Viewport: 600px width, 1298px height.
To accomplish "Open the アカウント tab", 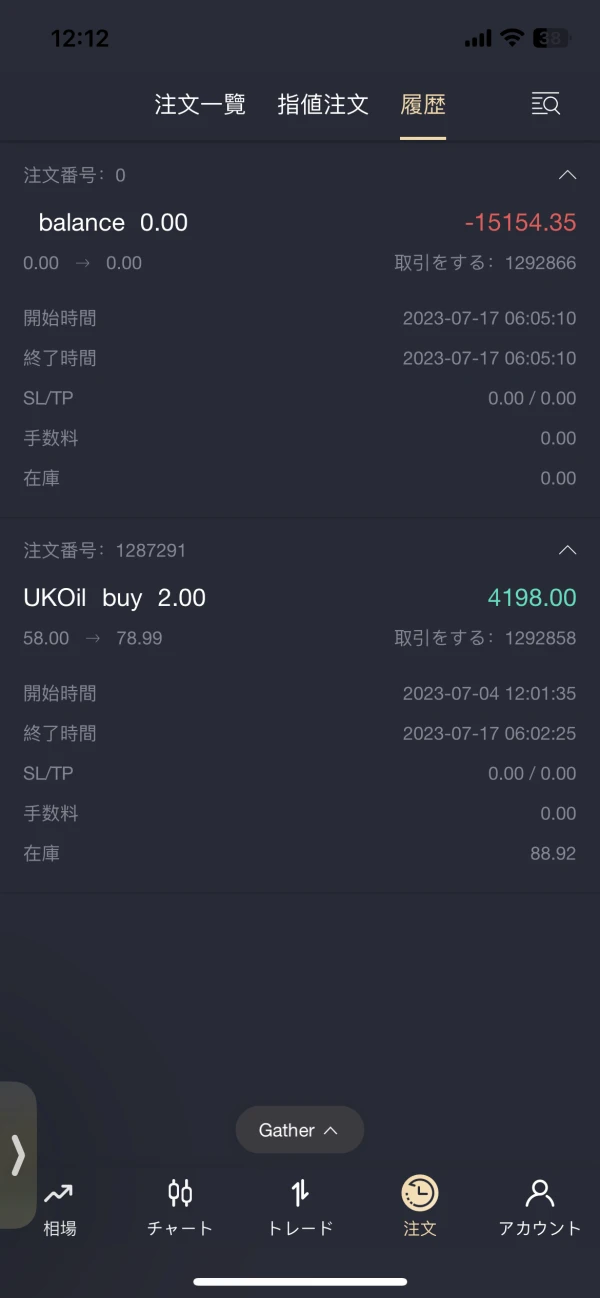I will click(x=540, y=1207).
